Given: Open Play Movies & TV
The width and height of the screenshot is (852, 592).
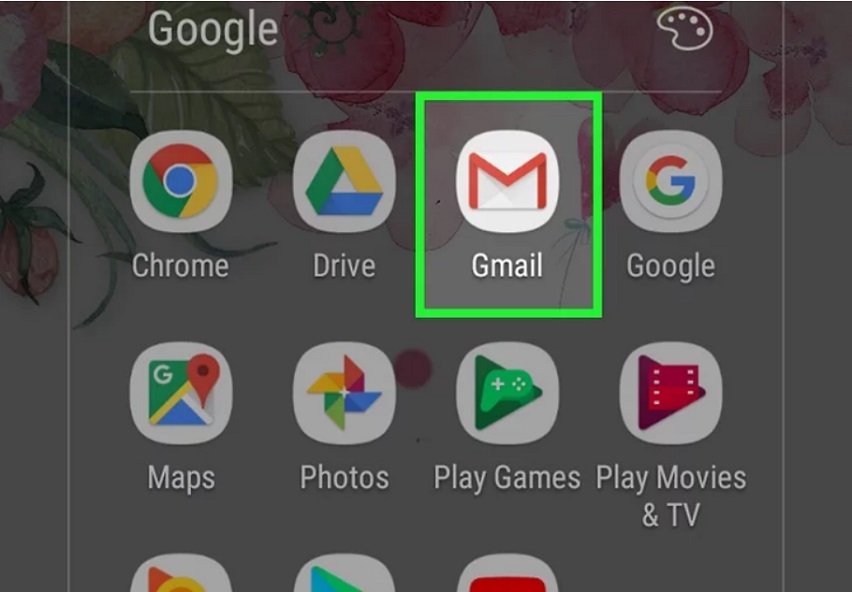Looking at the screenshot, I should pos(670,393).
